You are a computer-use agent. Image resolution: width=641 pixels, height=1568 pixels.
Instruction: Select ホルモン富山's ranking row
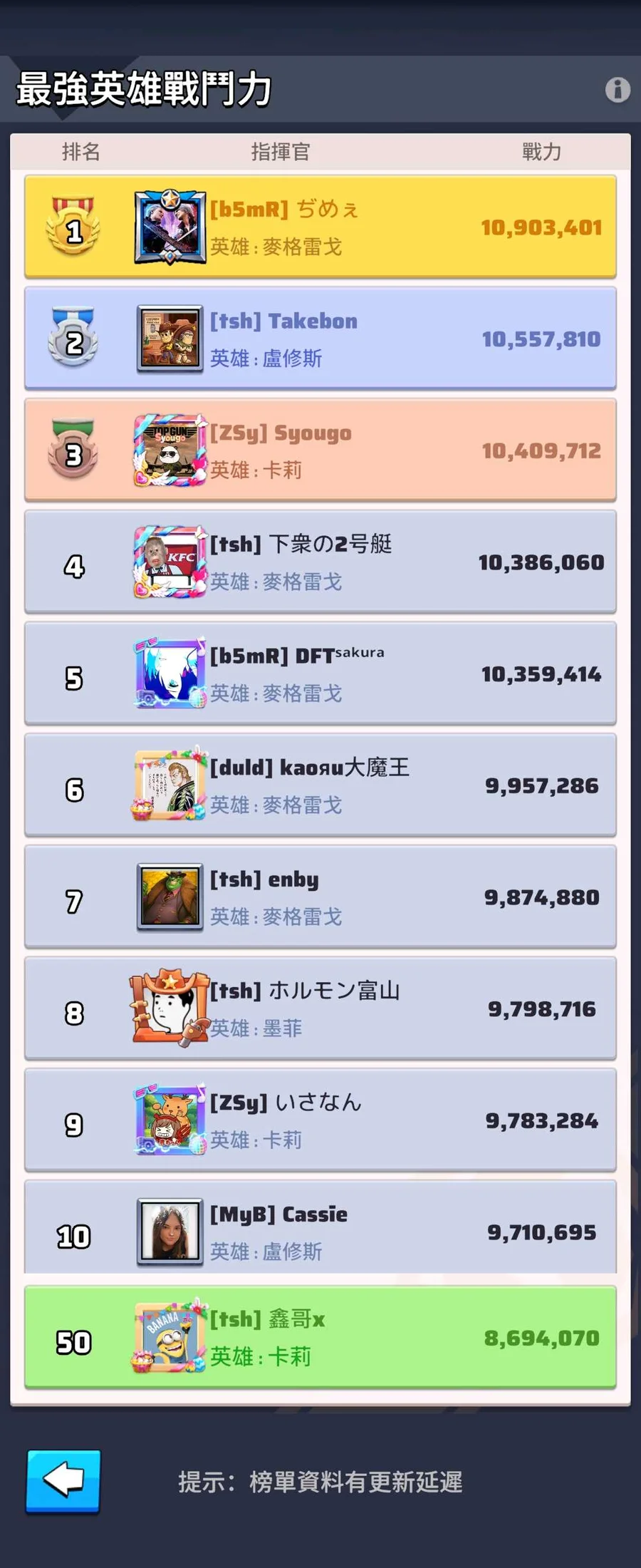320,1009
